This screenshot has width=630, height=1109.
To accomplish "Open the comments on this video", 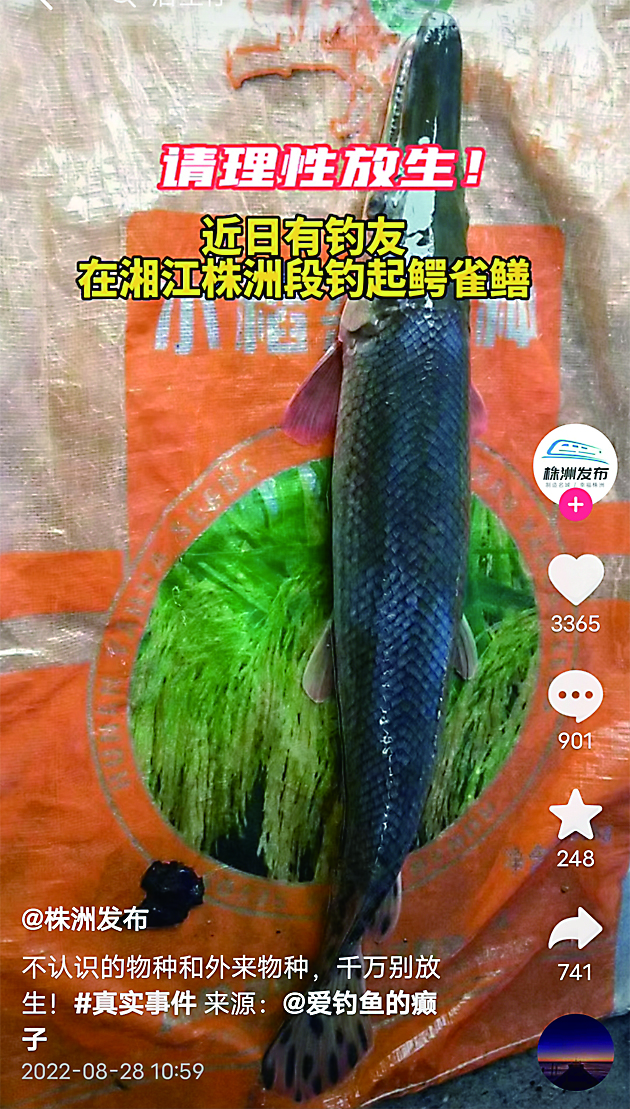I will point(575,697).
